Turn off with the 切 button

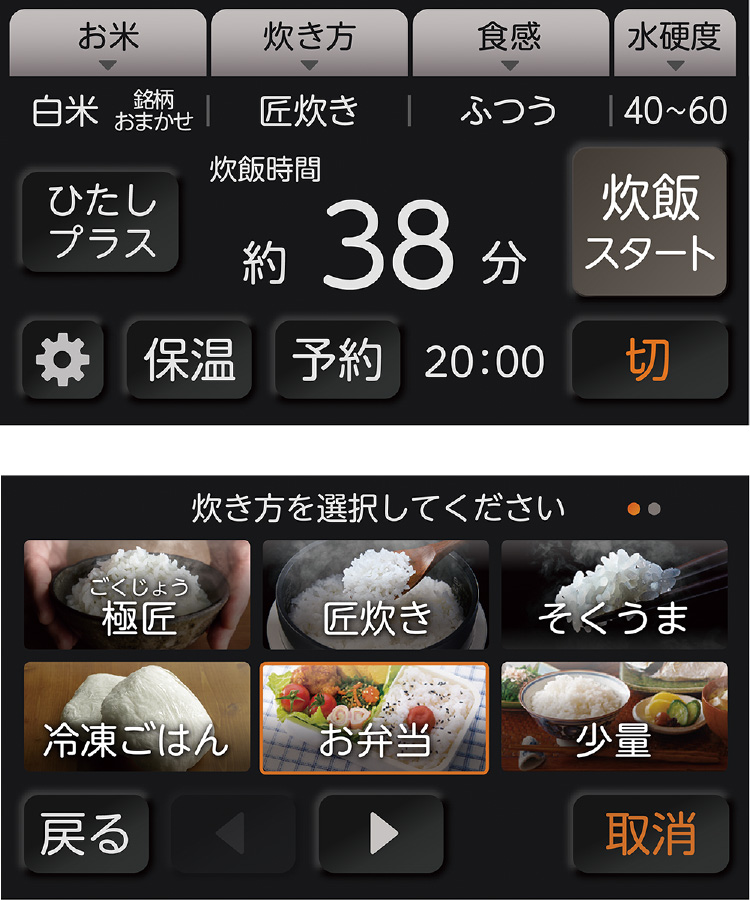[649, 360]
